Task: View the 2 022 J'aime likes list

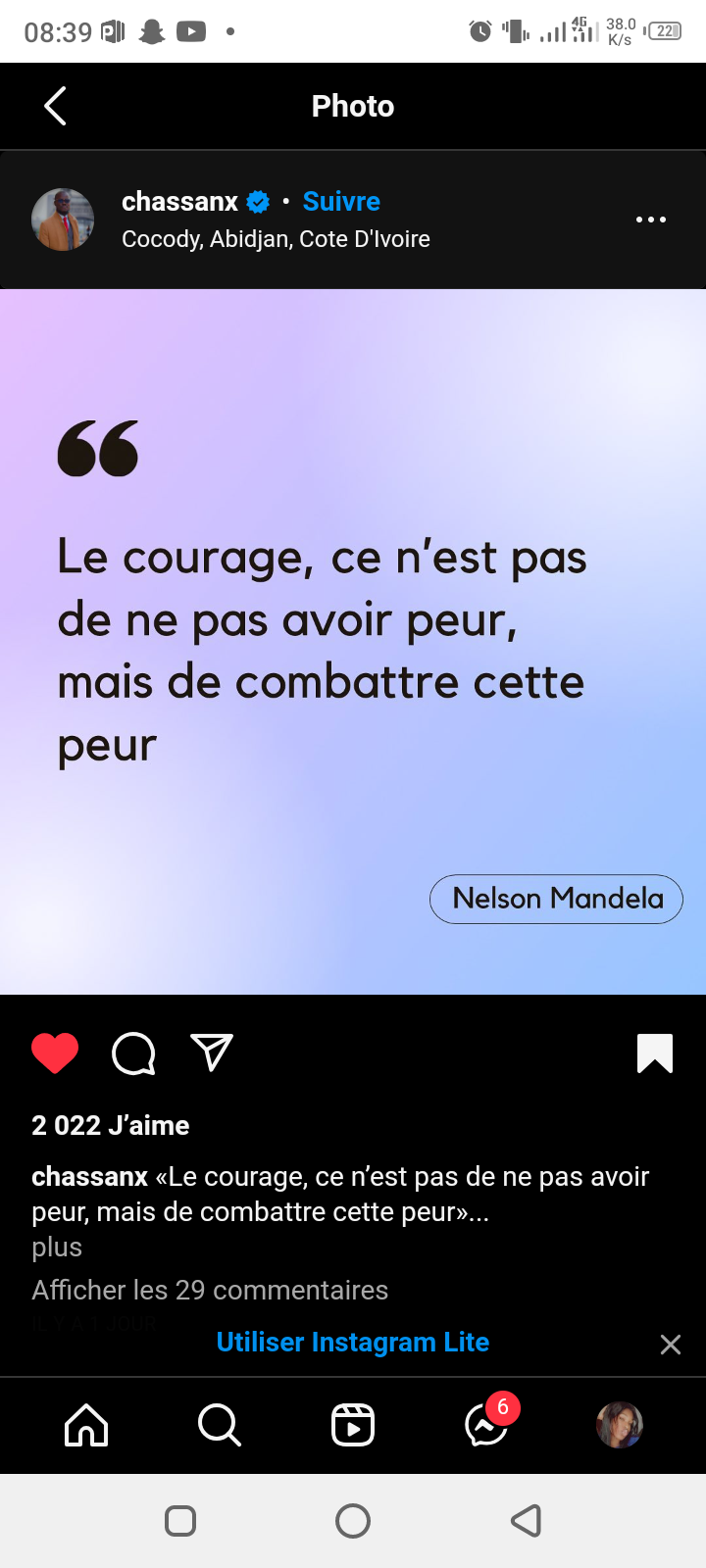Action: coord(111,1125)
